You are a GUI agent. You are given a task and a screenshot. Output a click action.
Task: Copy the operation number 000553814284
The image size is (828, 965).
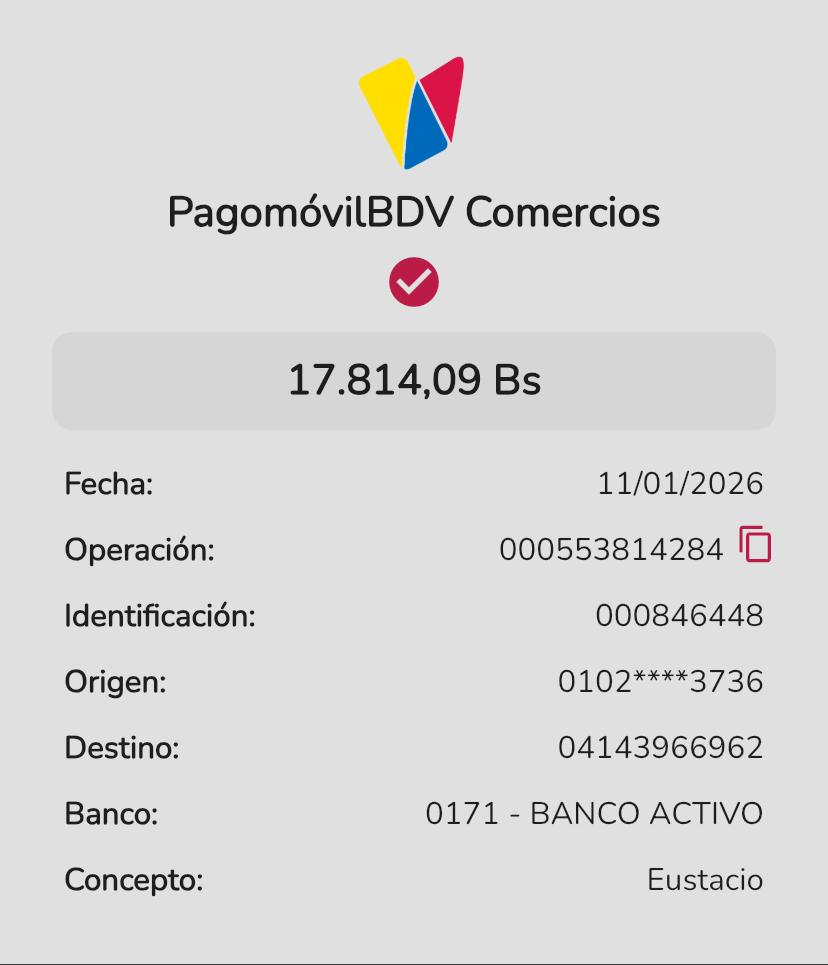point(756,545)
